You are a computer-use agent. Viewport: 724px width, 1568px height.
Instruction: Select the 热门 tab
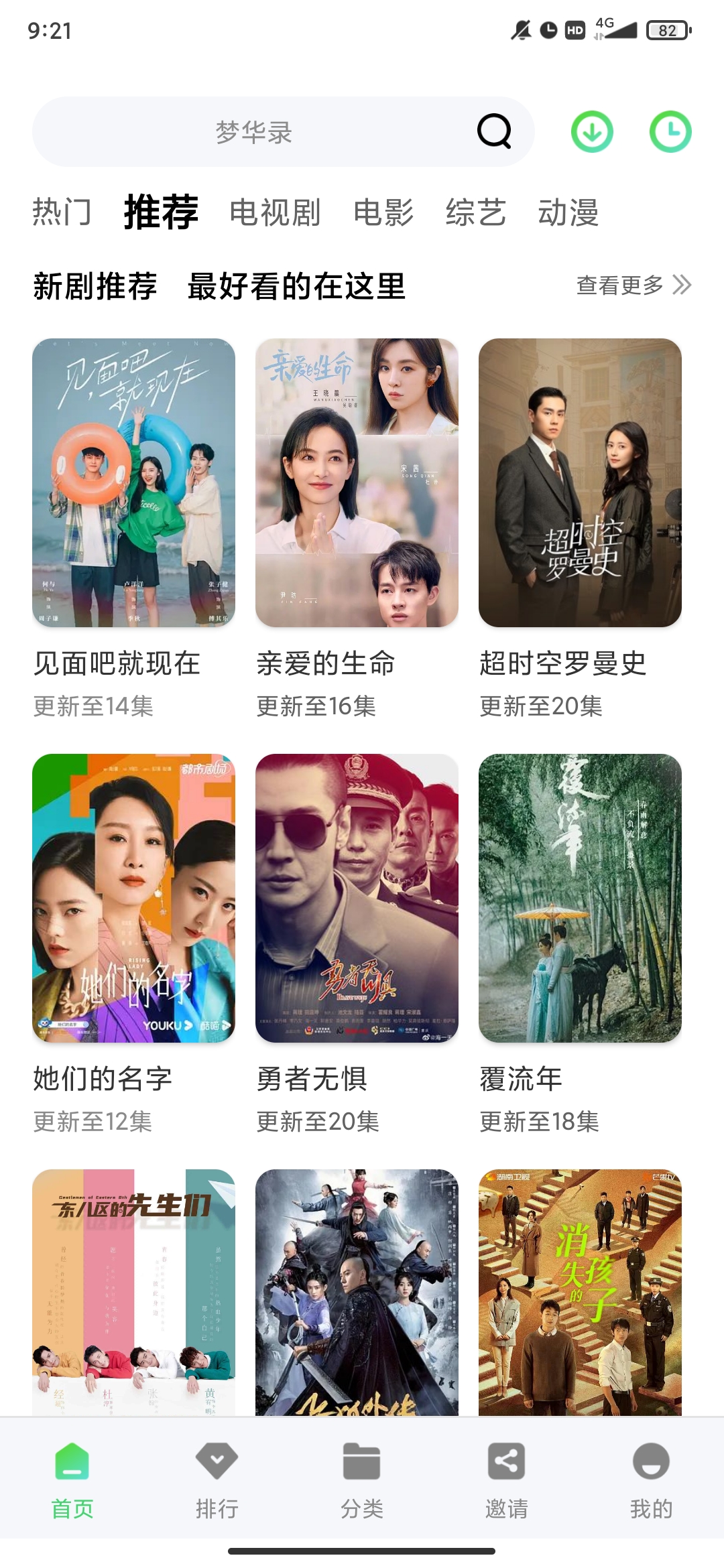point(61,212)
